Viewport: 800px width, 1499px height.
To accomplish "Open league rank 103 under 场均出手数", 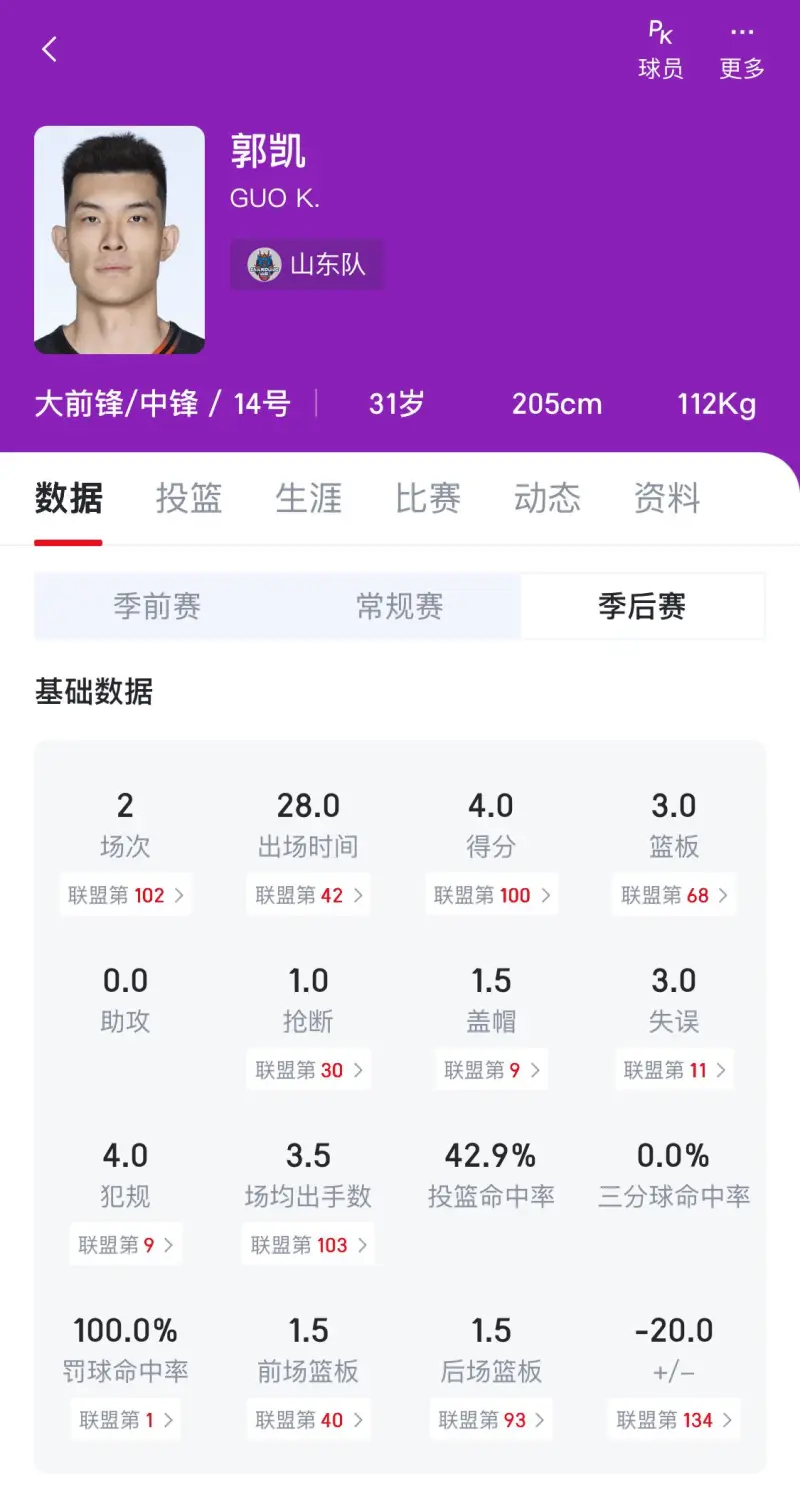I will [x=308, y=1245].
